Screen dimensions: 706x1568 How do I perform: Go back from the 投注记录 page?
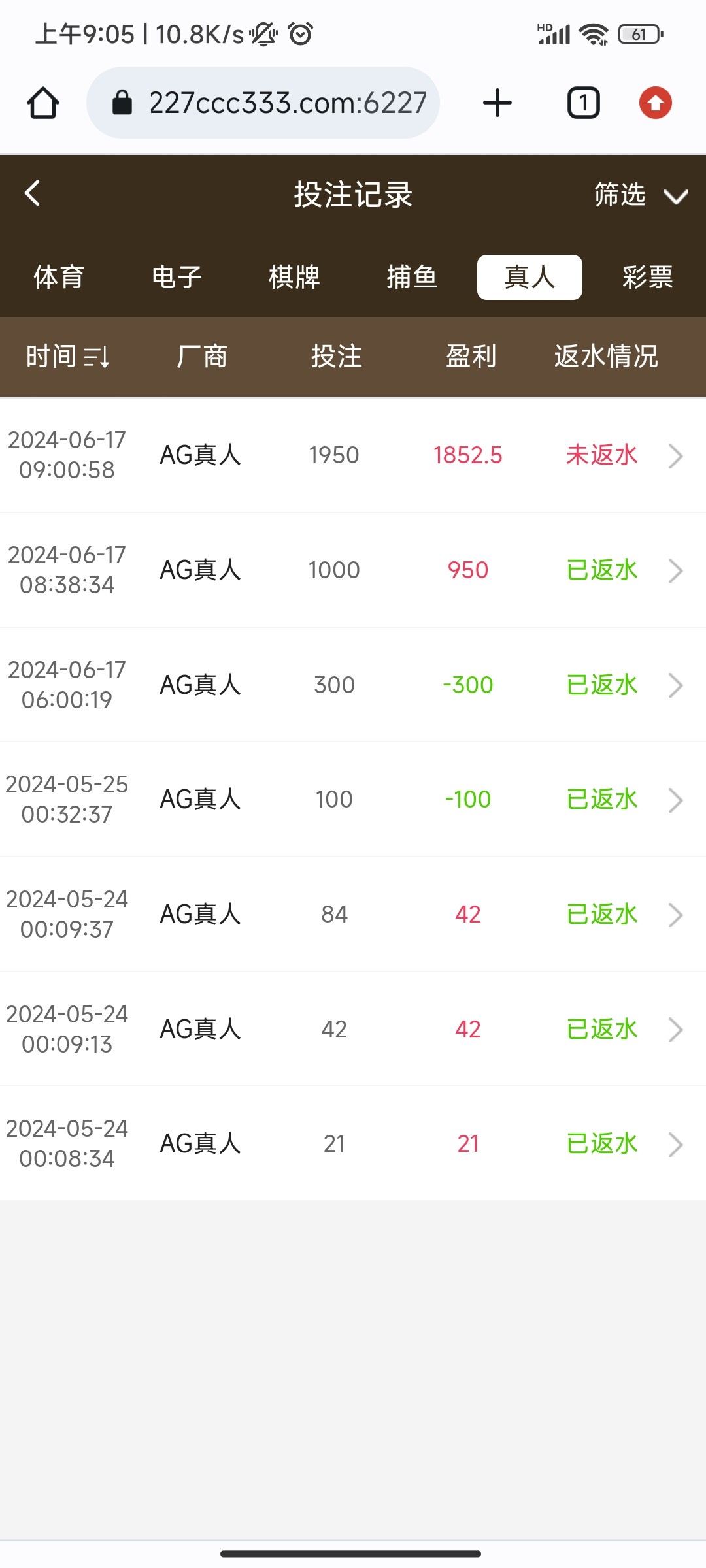(33, 193)
